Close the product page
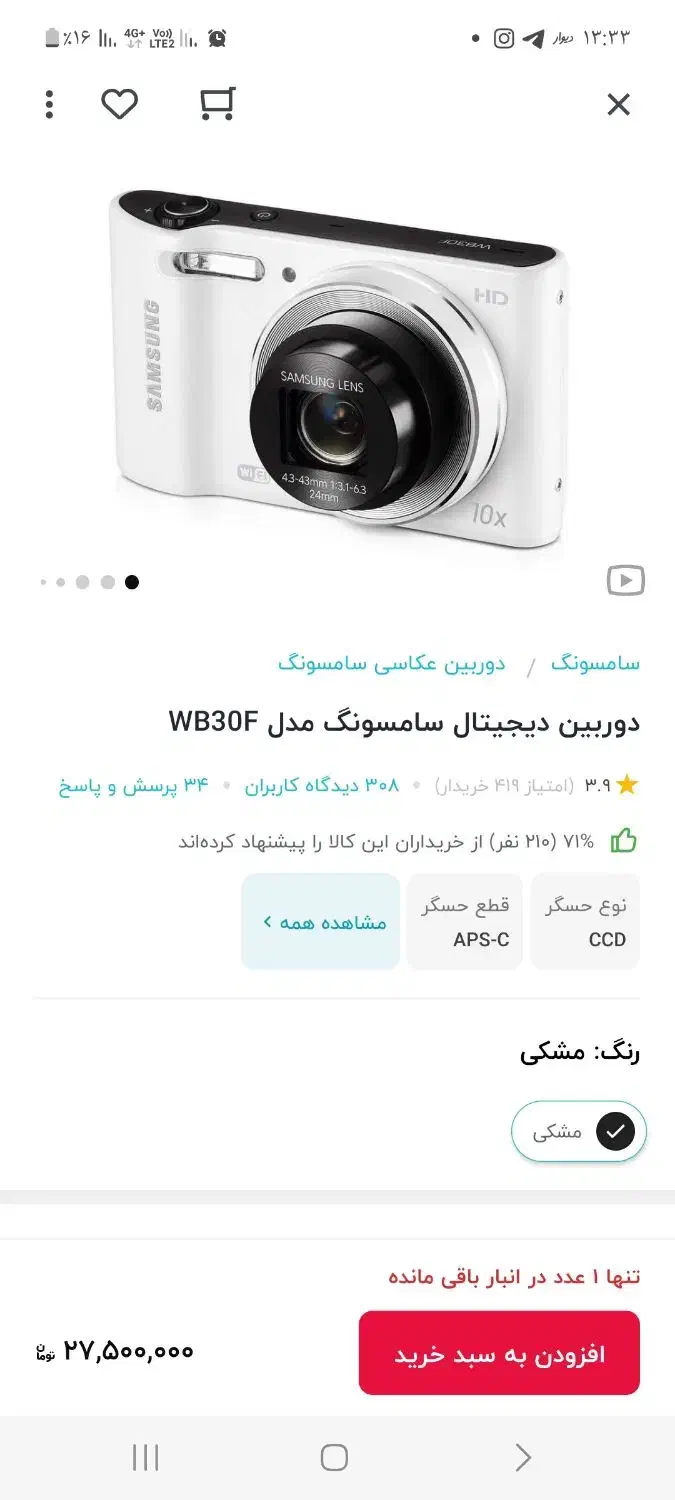The image size is (675, 1500). [619, 104]
